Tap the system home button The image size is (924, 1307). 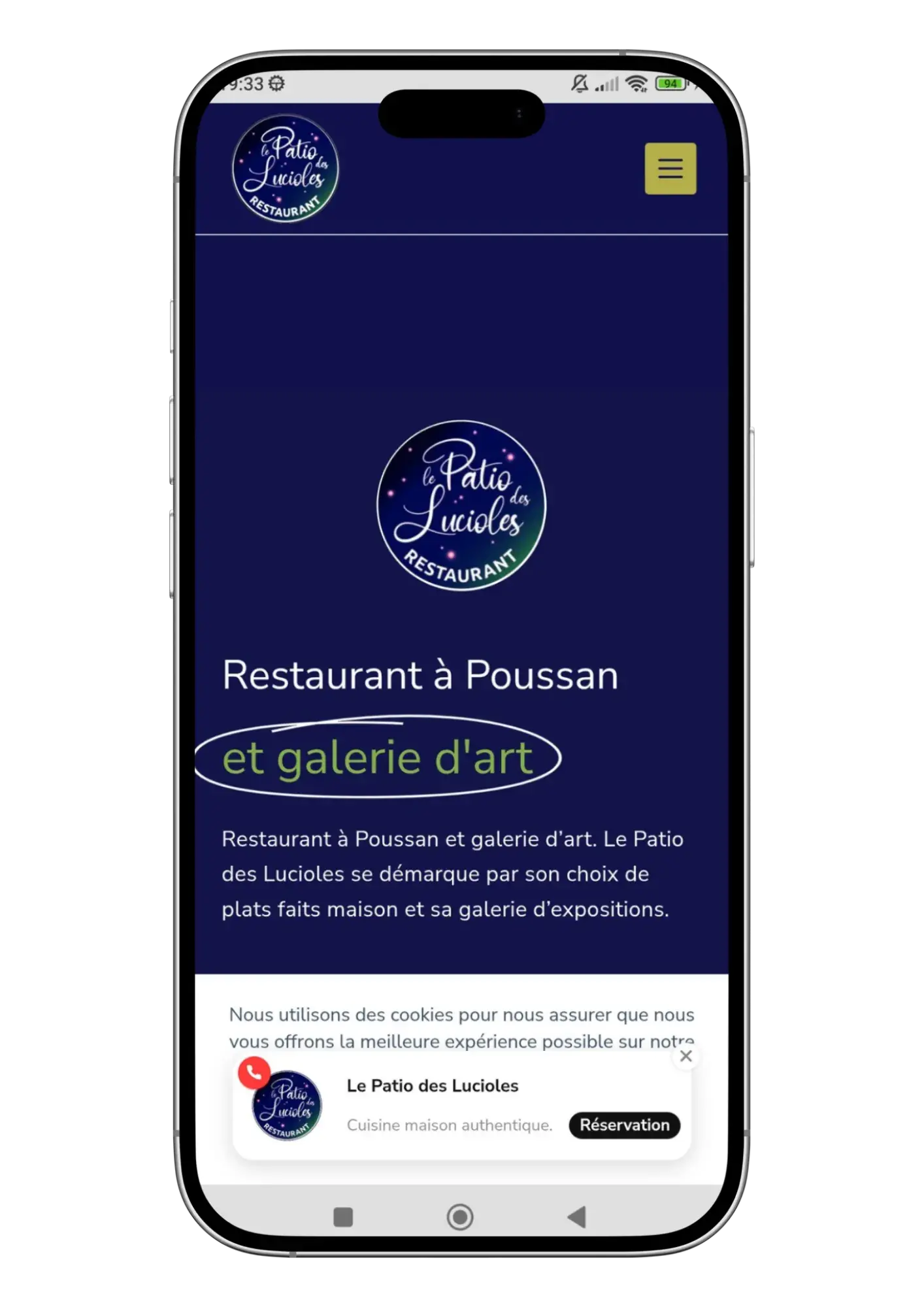(x=460, y=1217)
